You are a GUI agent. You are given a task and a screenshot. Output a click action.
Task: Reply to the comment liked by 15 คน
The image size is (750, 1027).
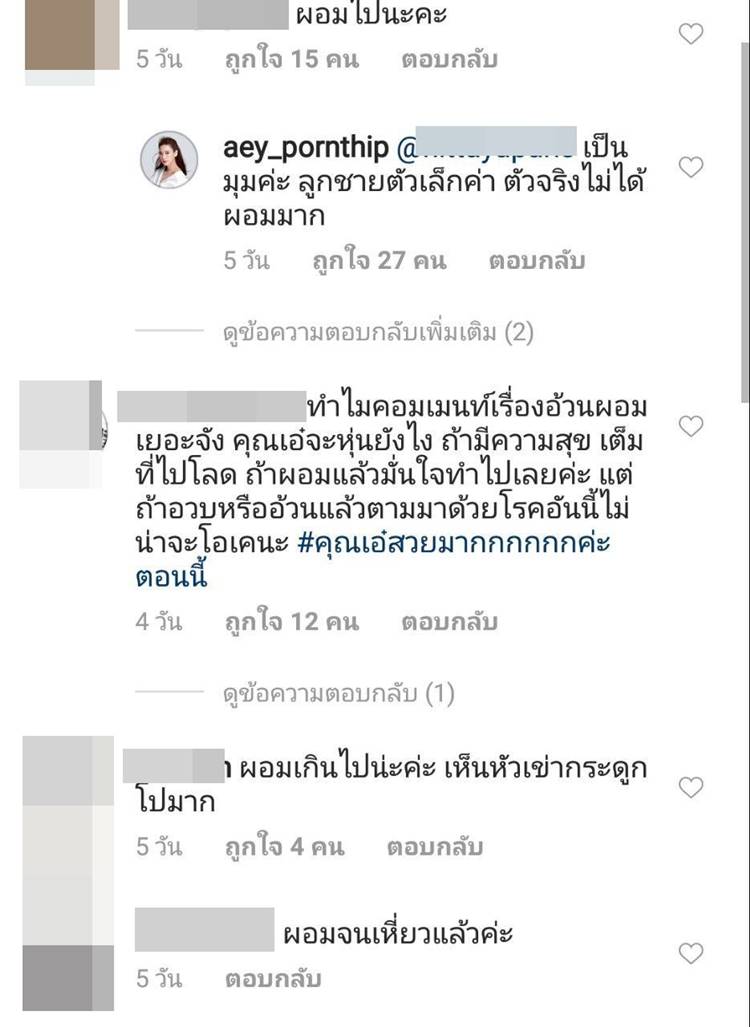tap(449, 60)
